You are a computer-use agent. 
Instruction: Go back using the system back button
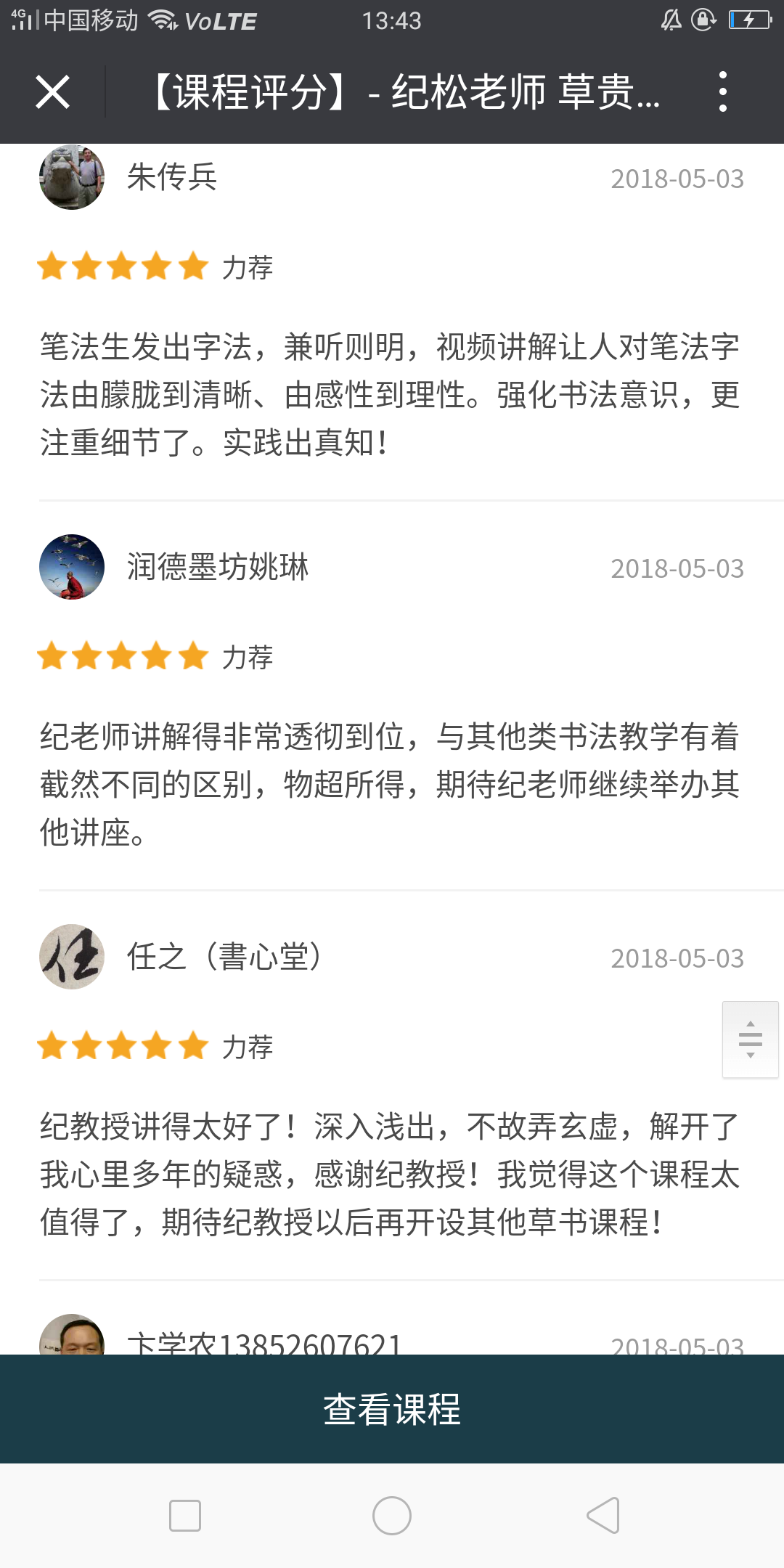coord(603,1516)
